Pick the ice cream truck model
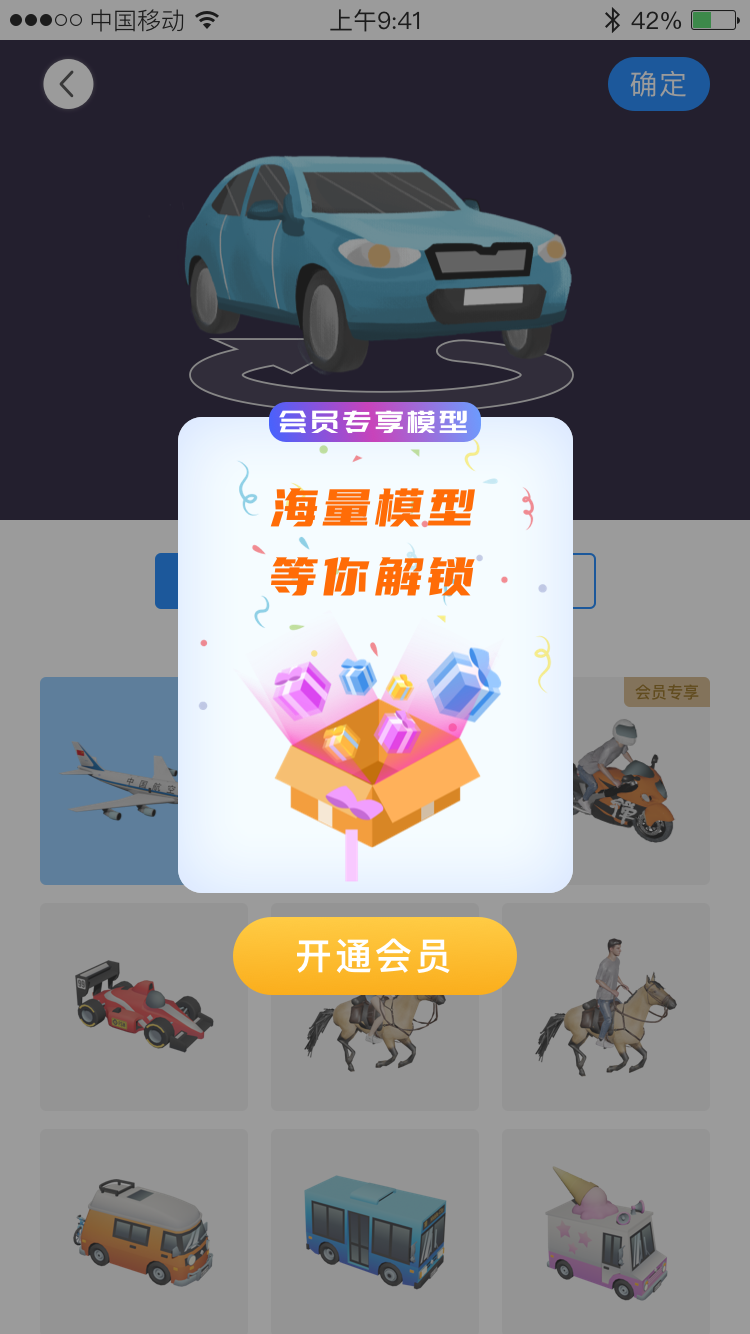Screen dimensions: 750x1334 pyautogui.click(x=605, y=1232)
